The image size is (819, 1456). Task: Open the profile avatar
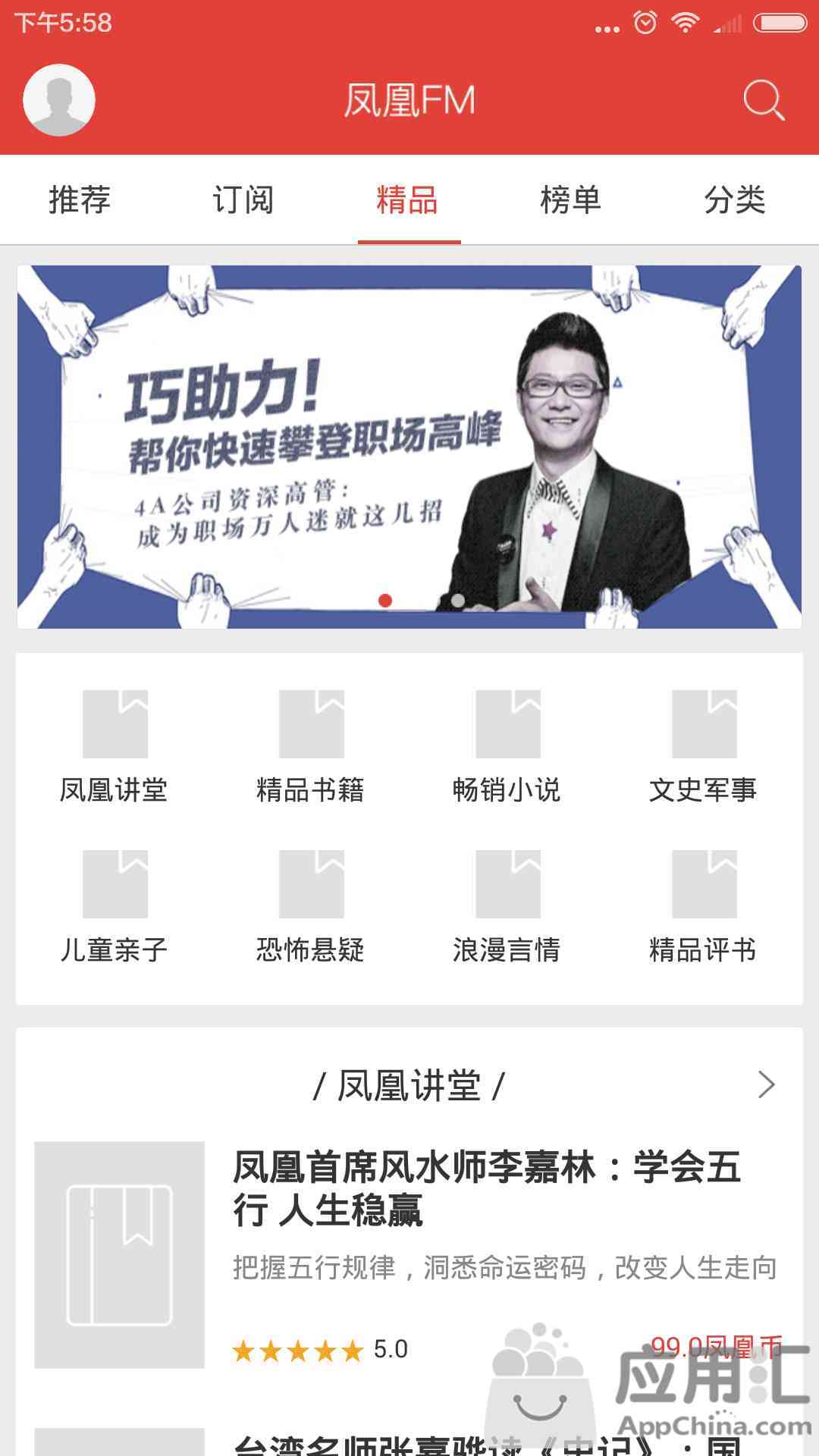59,100
